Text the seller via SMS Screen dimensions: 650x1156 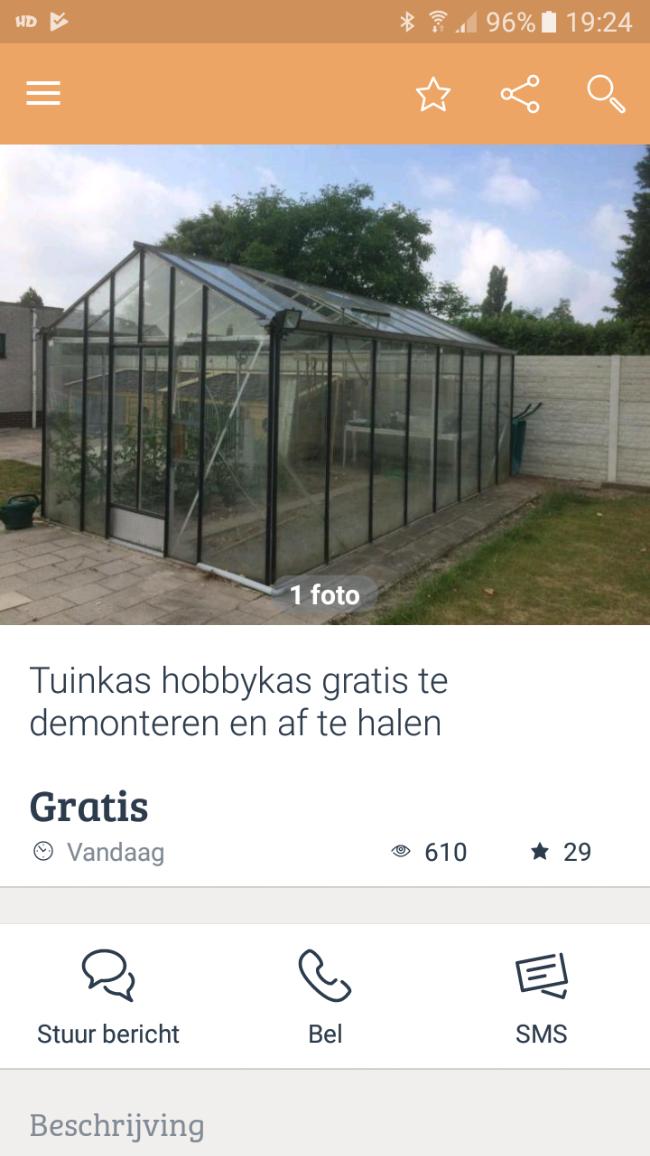point(541,996)
